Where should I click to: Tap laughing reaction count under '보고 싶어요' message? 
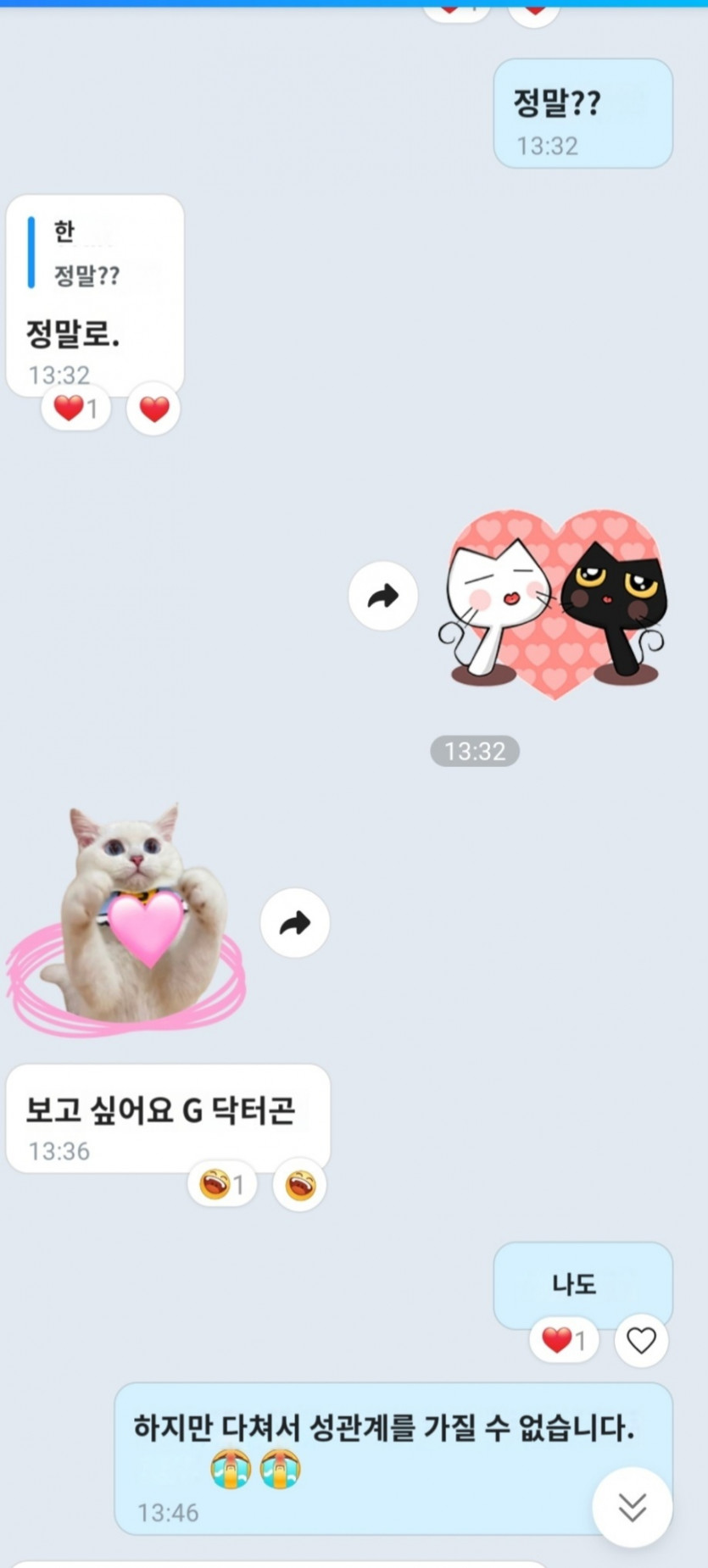point(222,1184)
